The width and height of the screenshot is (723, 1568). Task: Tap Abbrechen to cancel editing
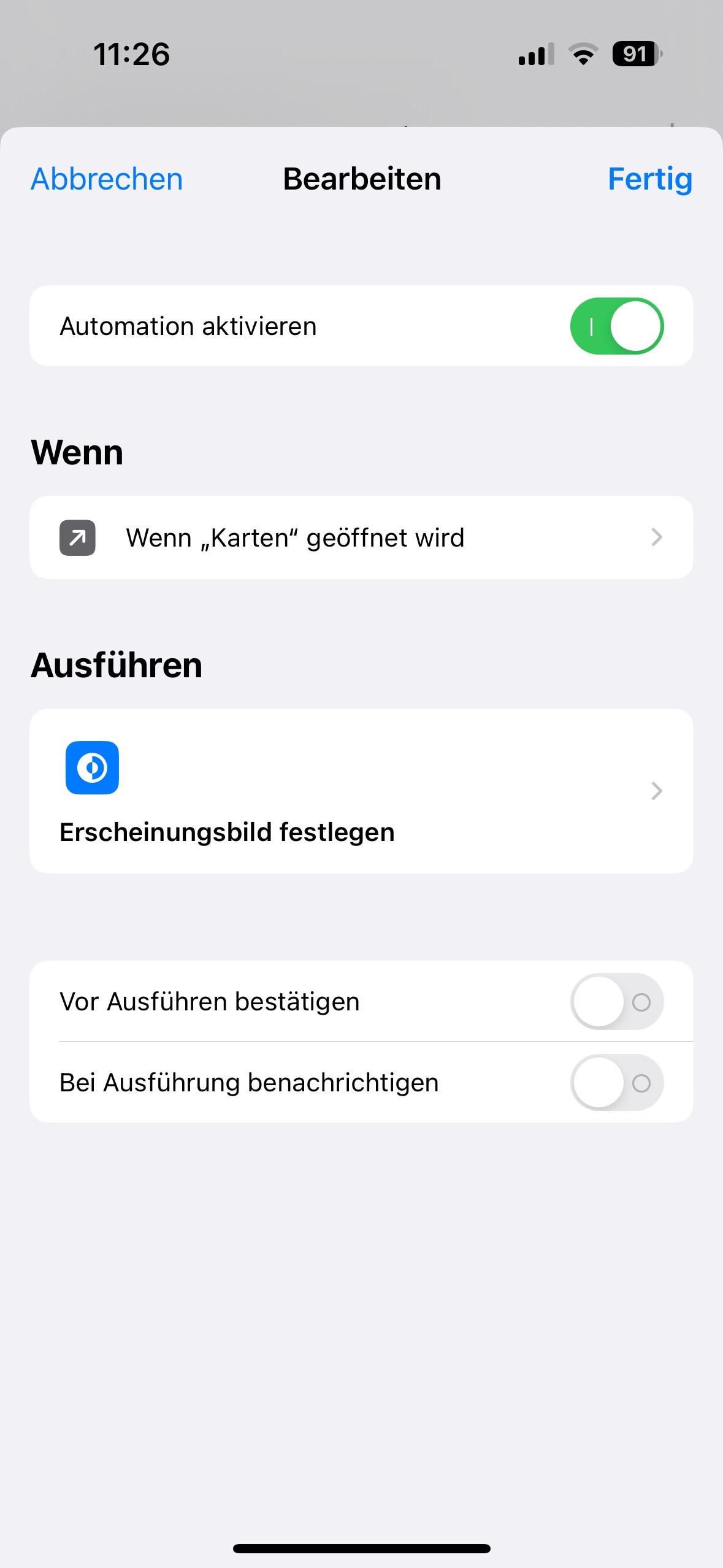(x=107, y=179)
